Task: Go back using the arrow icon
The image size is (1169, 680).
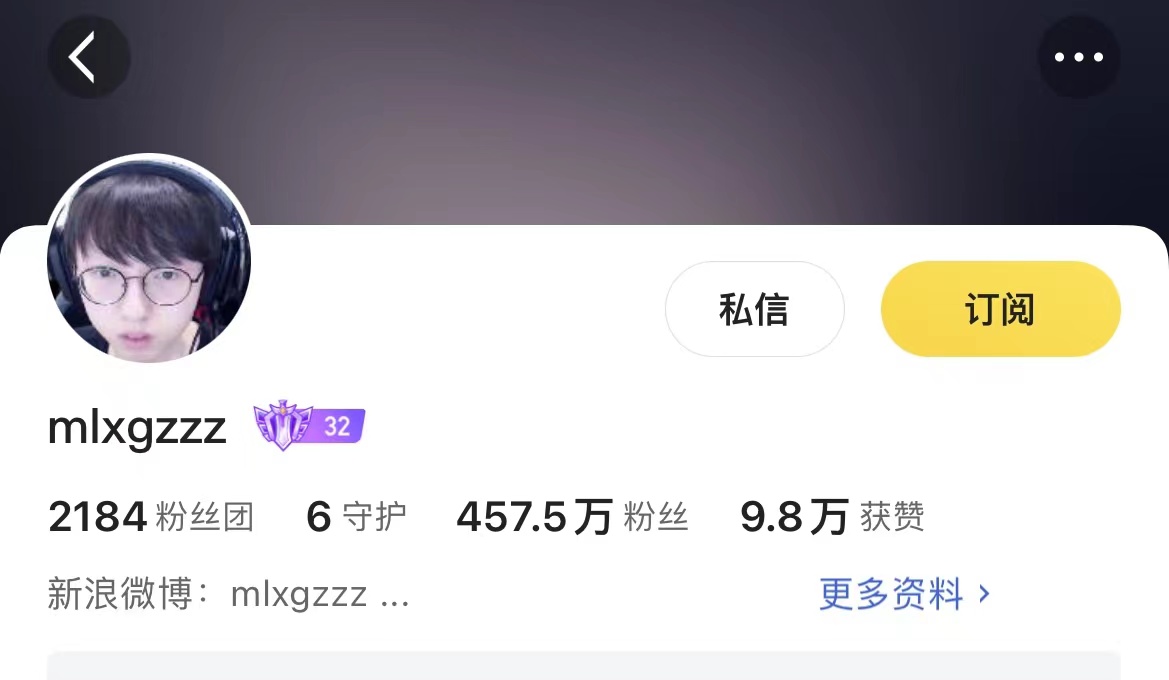Action: [x=88, y=57]
